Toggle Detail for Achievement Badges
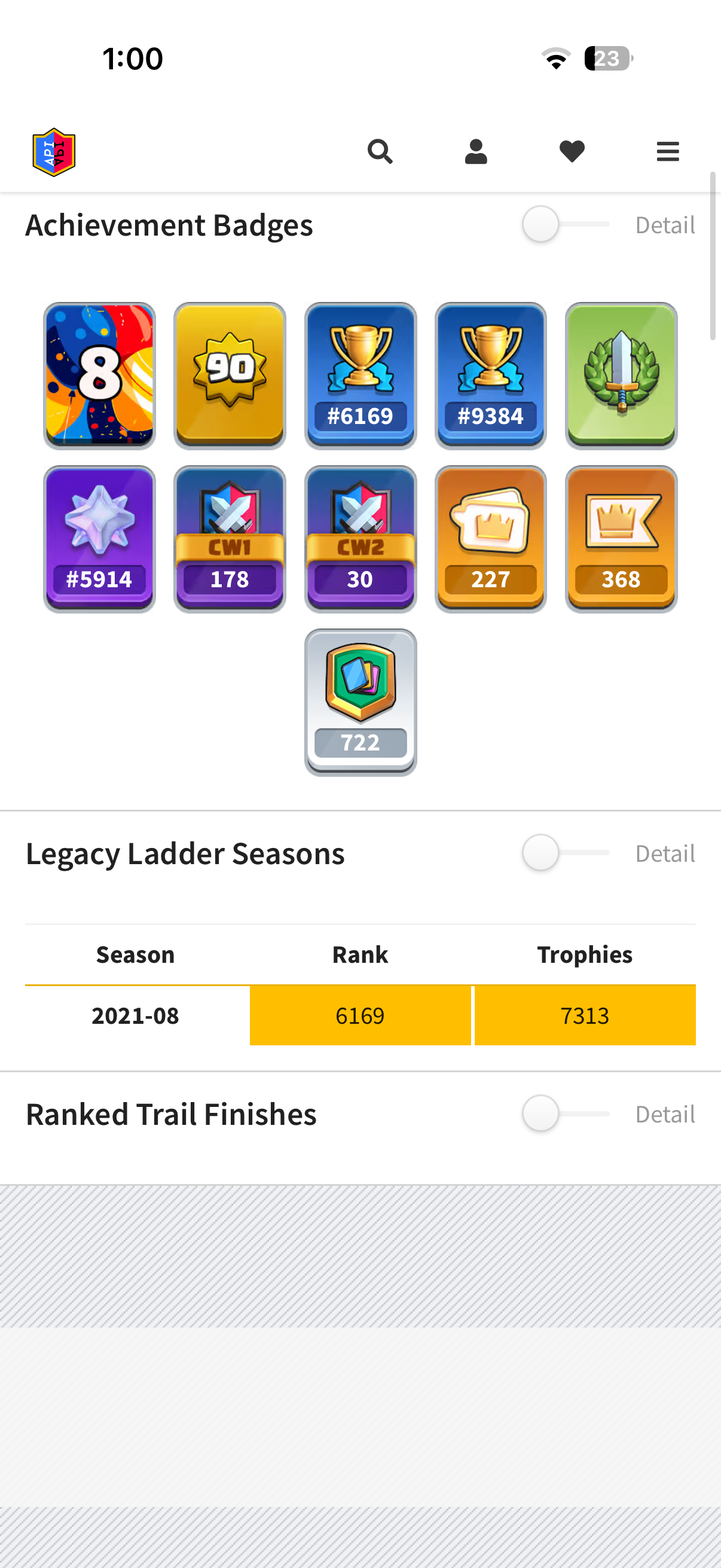Screen dimensions: 721x1568 (565, 225)
